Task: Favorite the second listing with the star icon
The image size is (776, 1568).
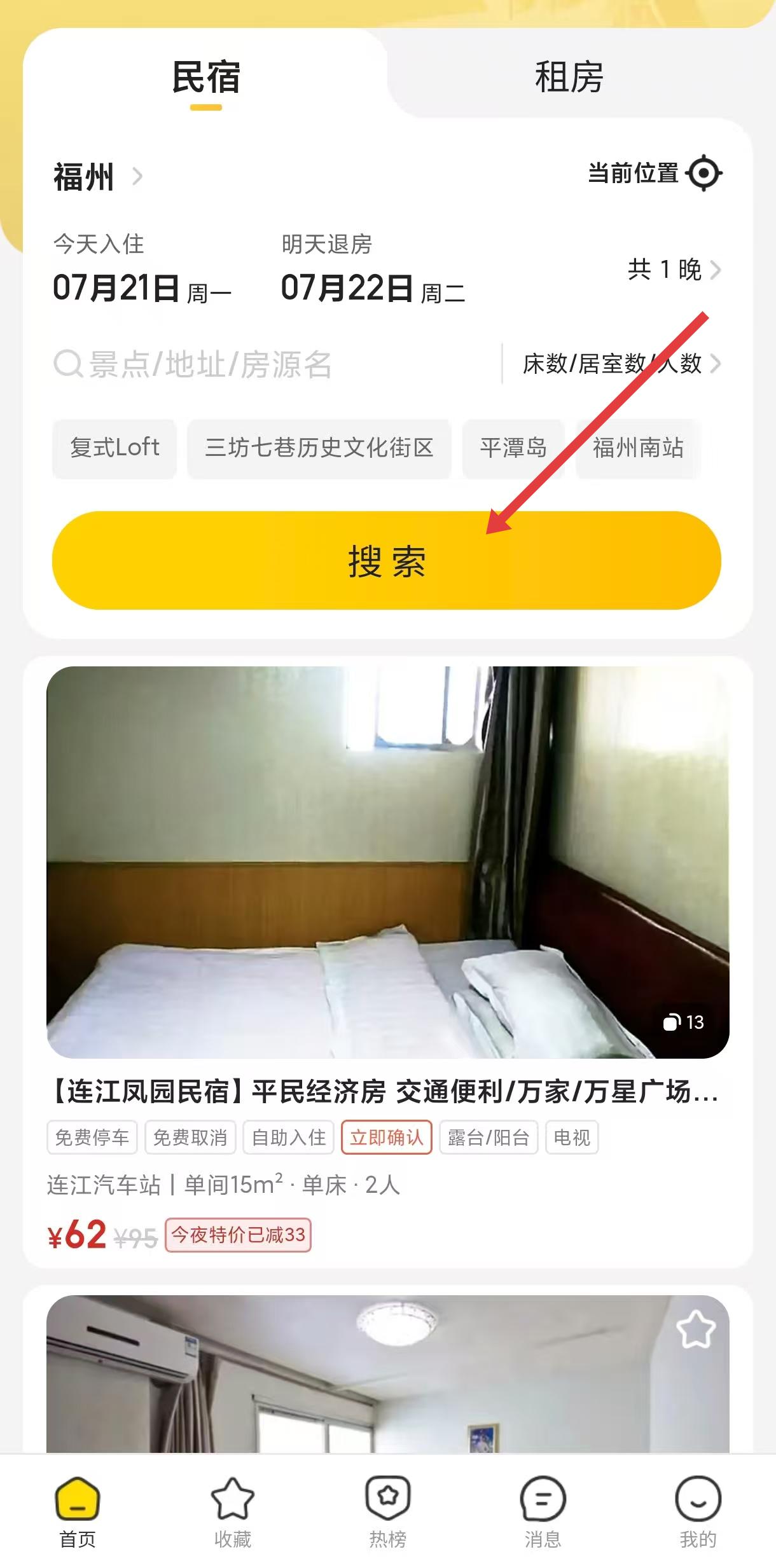Action: pyautogui.click(x=695, y=1330)
